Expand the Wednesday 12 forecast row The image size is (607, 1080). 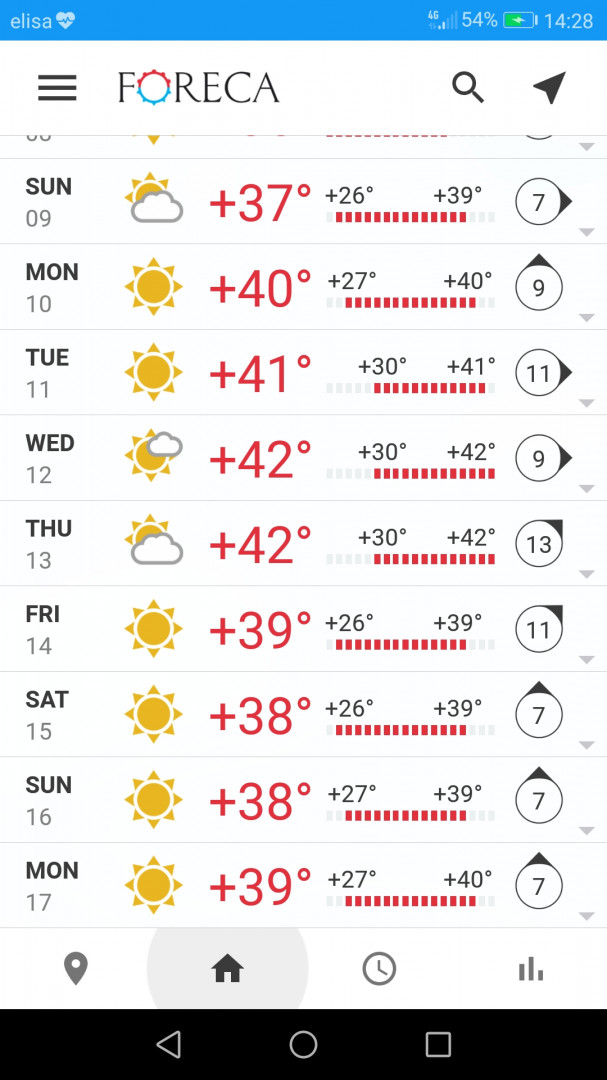[586, 489]
